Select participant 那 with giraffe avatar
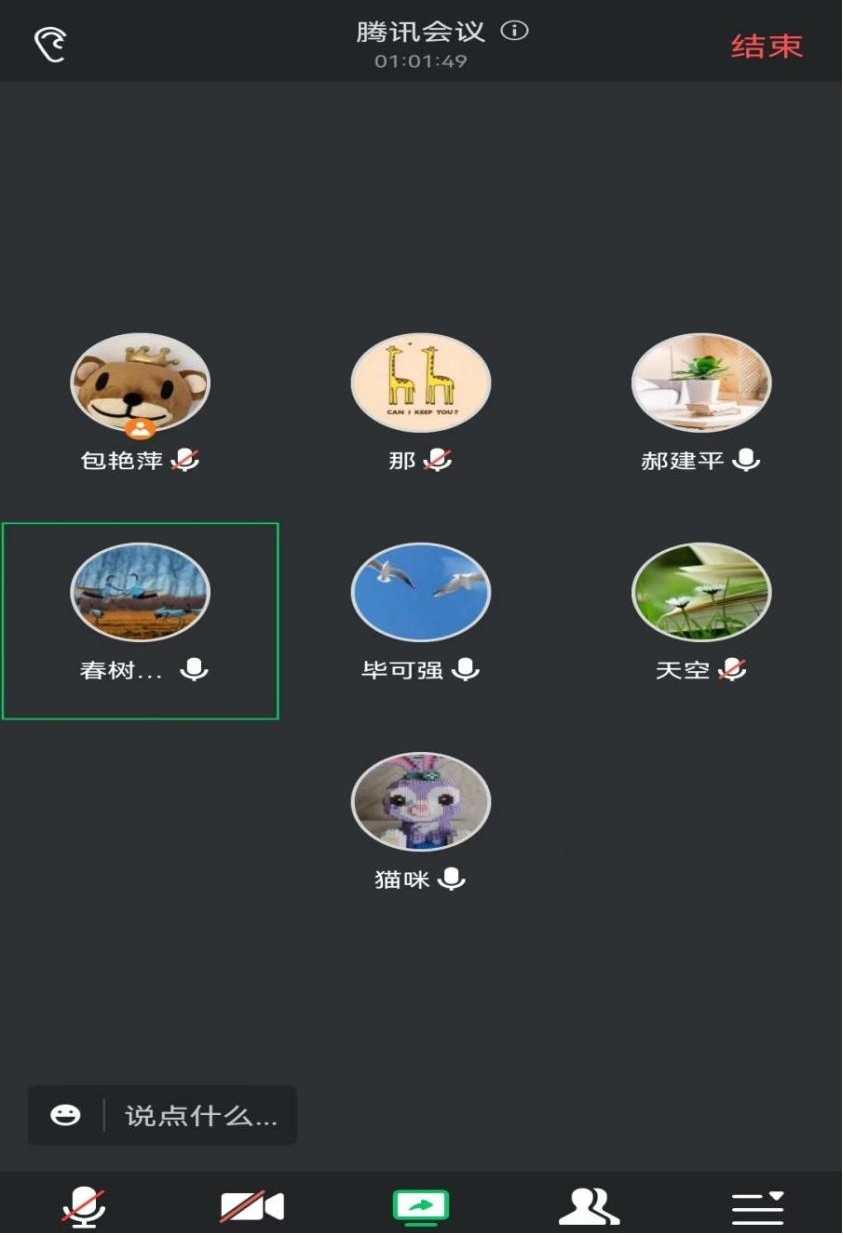 [x=421, y=384]
